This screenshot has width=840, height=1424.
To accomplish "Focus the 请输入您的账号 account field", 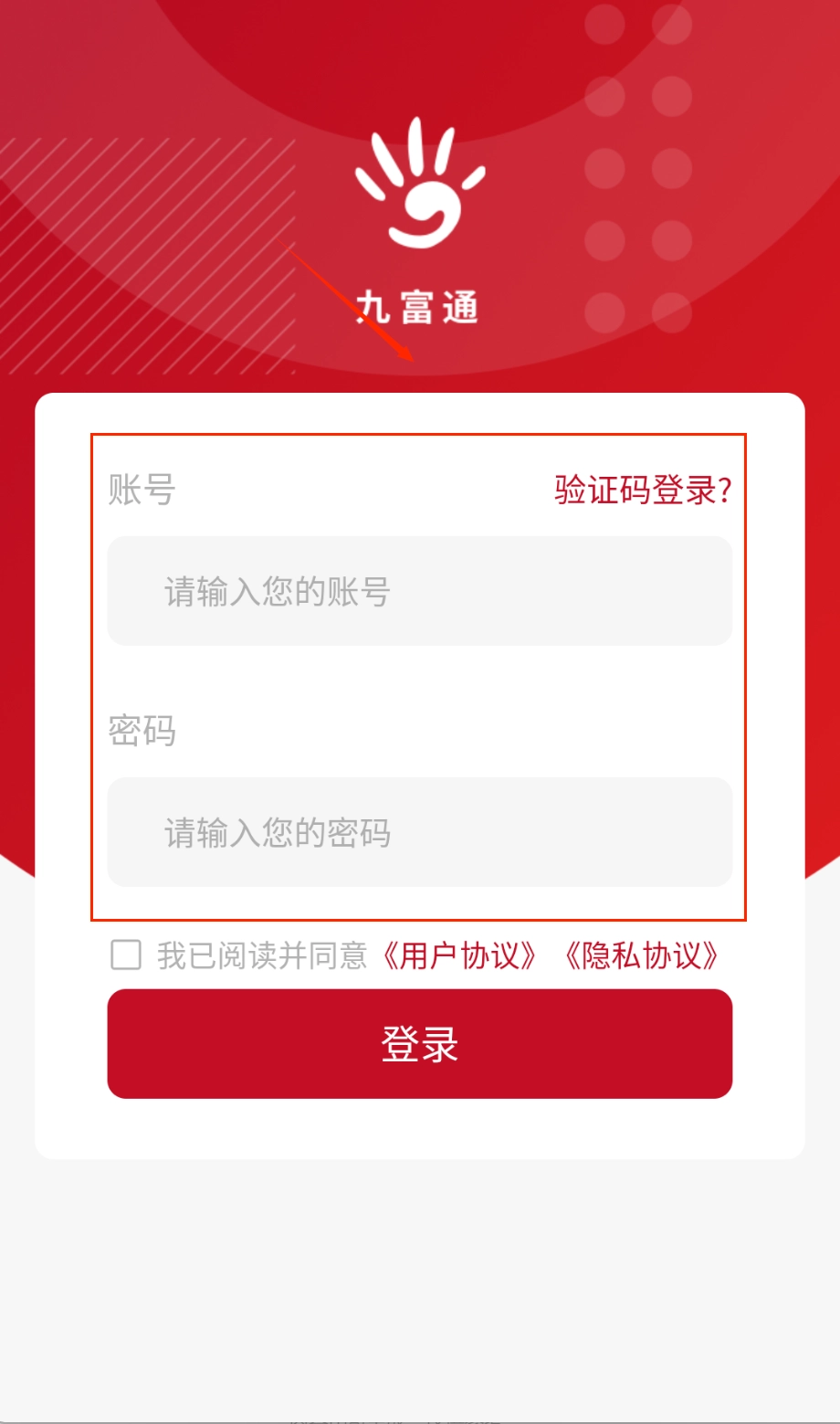I will point(419,591).
